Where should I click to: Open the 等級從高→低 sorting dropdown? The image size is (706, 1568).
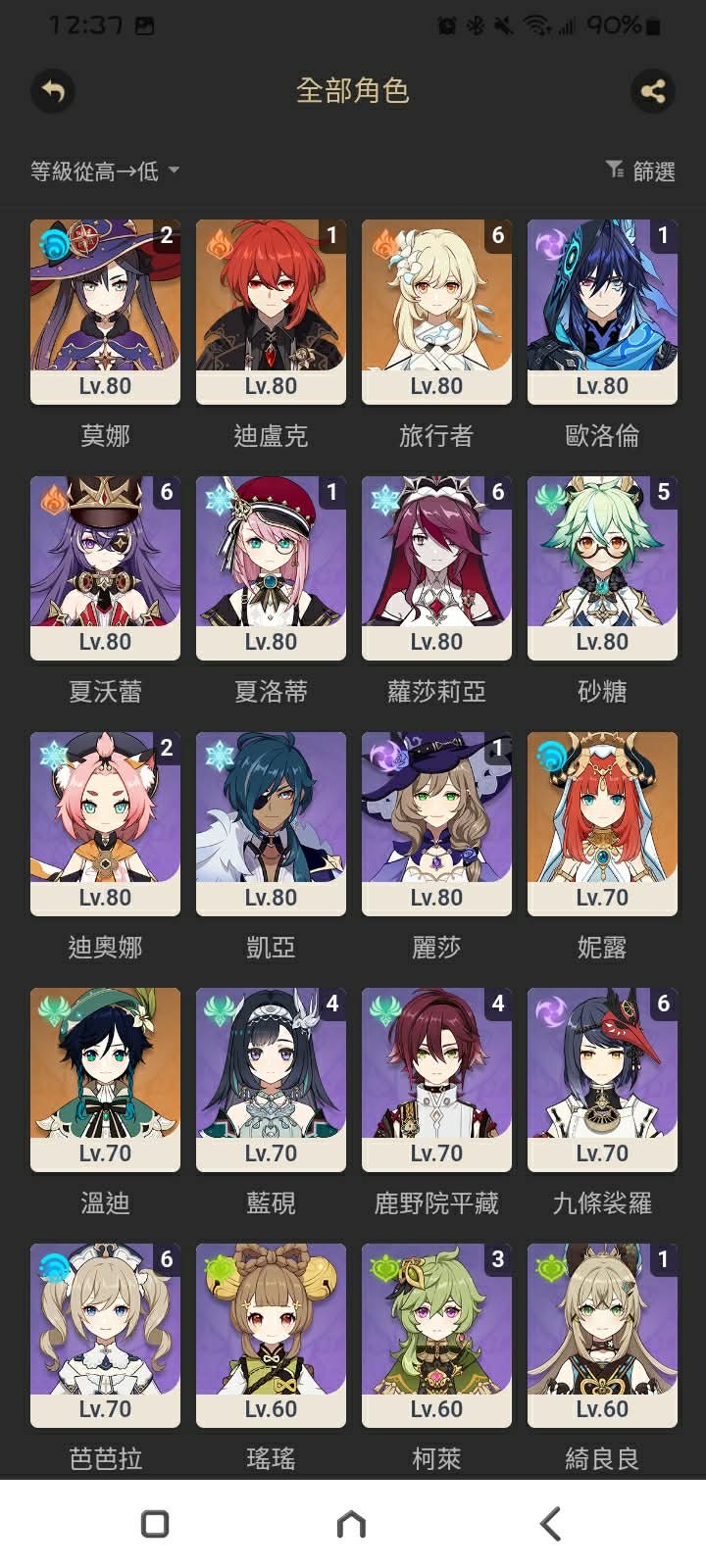(x=93, y=170)
